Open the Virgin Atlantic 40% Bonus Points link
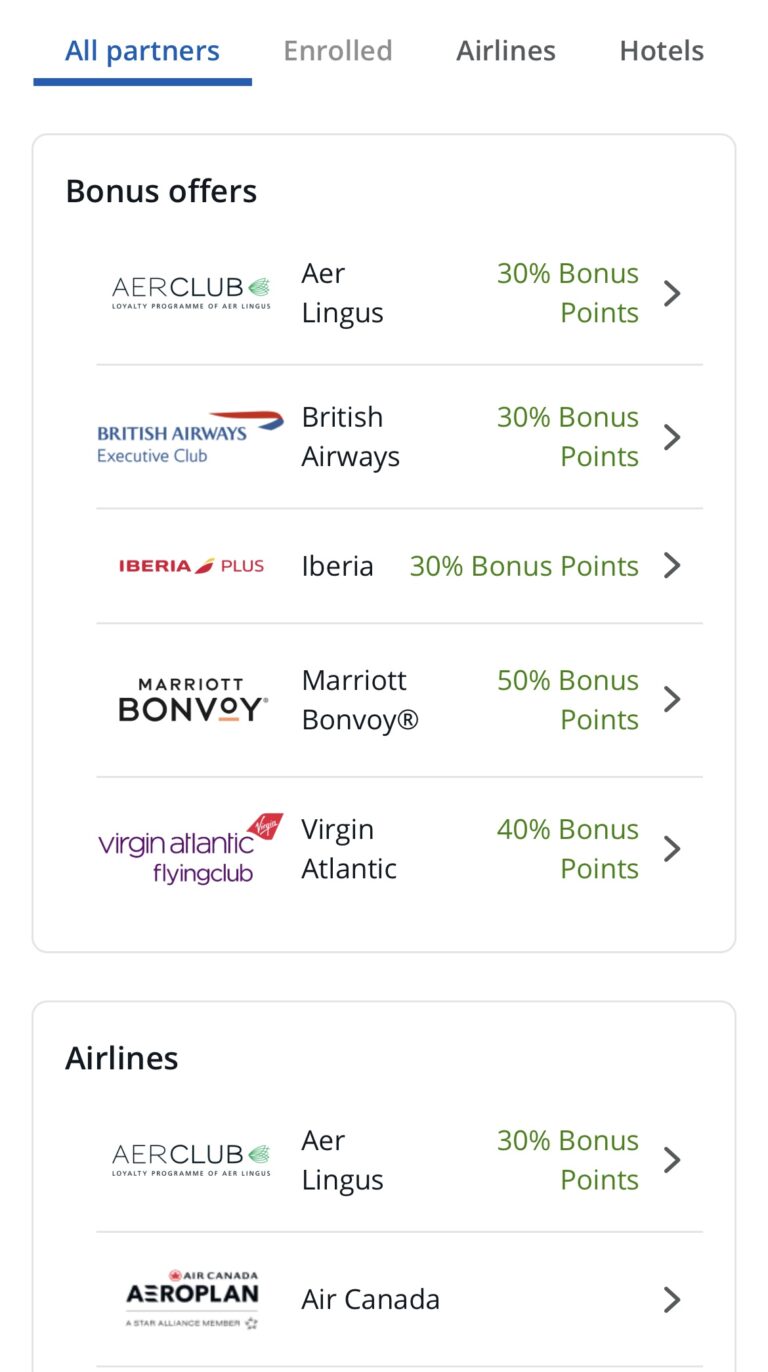 pyautogui.click(x=568, y=848)
